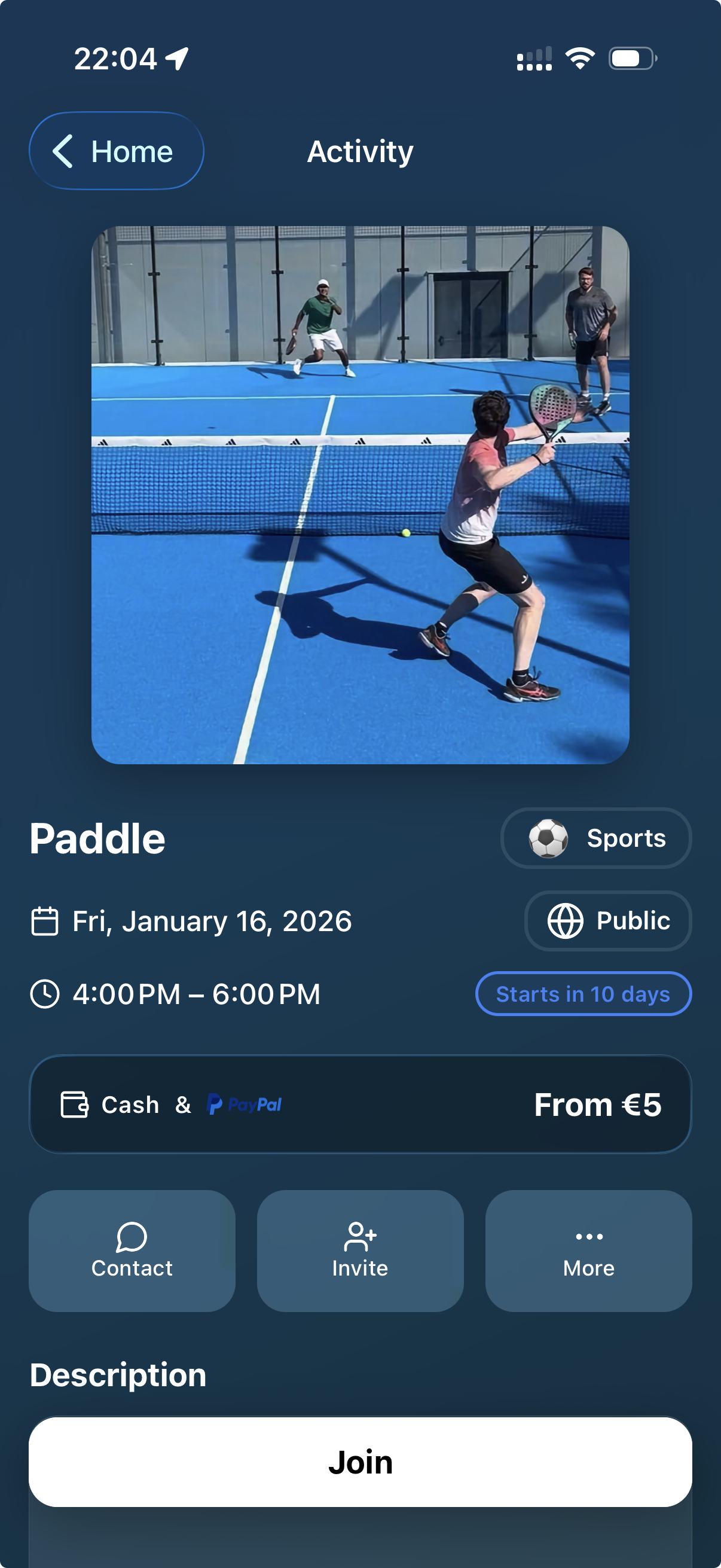Image resolution: width=721 pixels, height=1568 pixels.
Task: Invite someone to the Paddle activity
Action: [x=360, y=1250]
